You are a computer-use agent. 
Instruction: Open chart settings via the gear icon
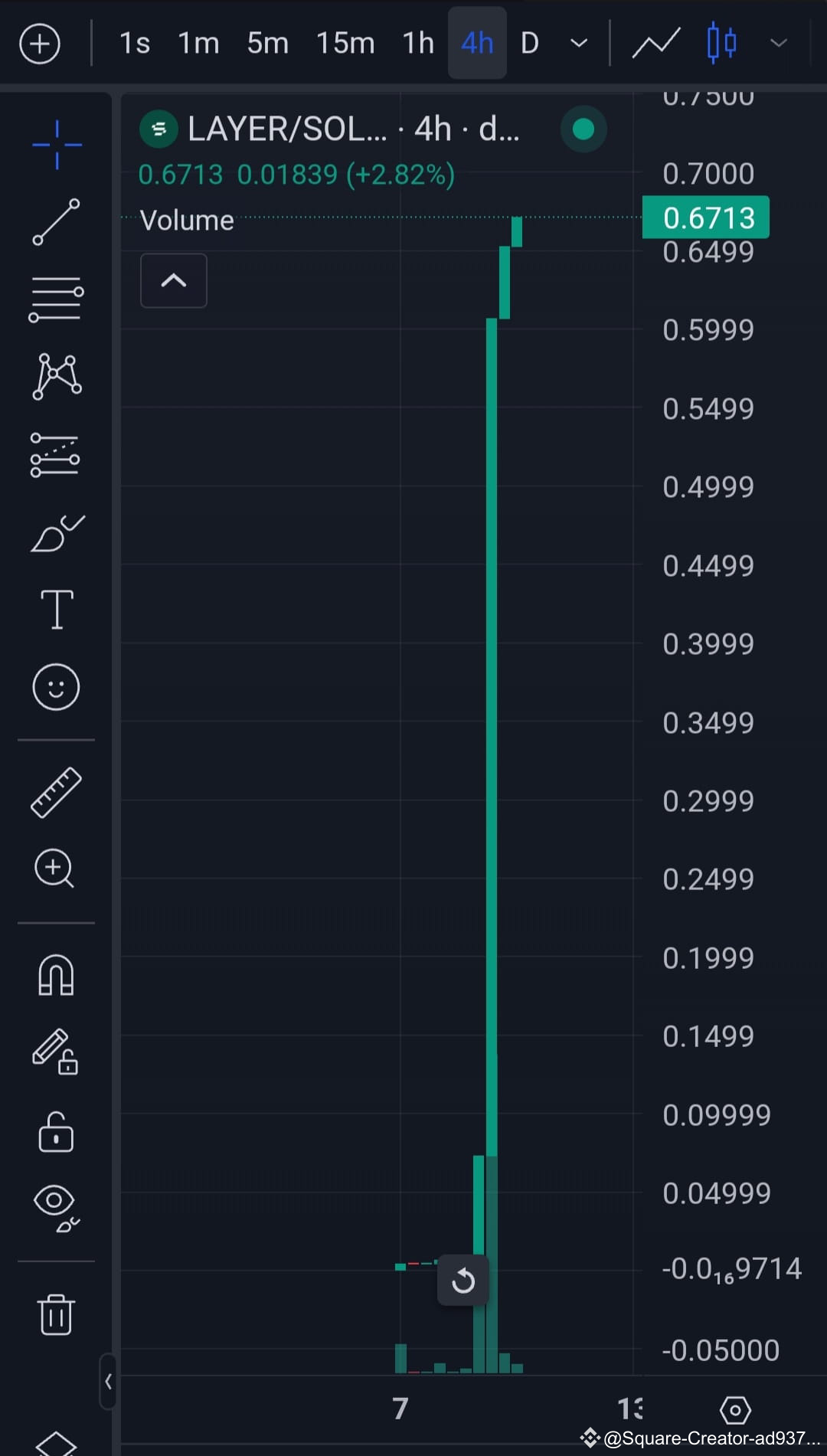click(x=734, y=1412)
